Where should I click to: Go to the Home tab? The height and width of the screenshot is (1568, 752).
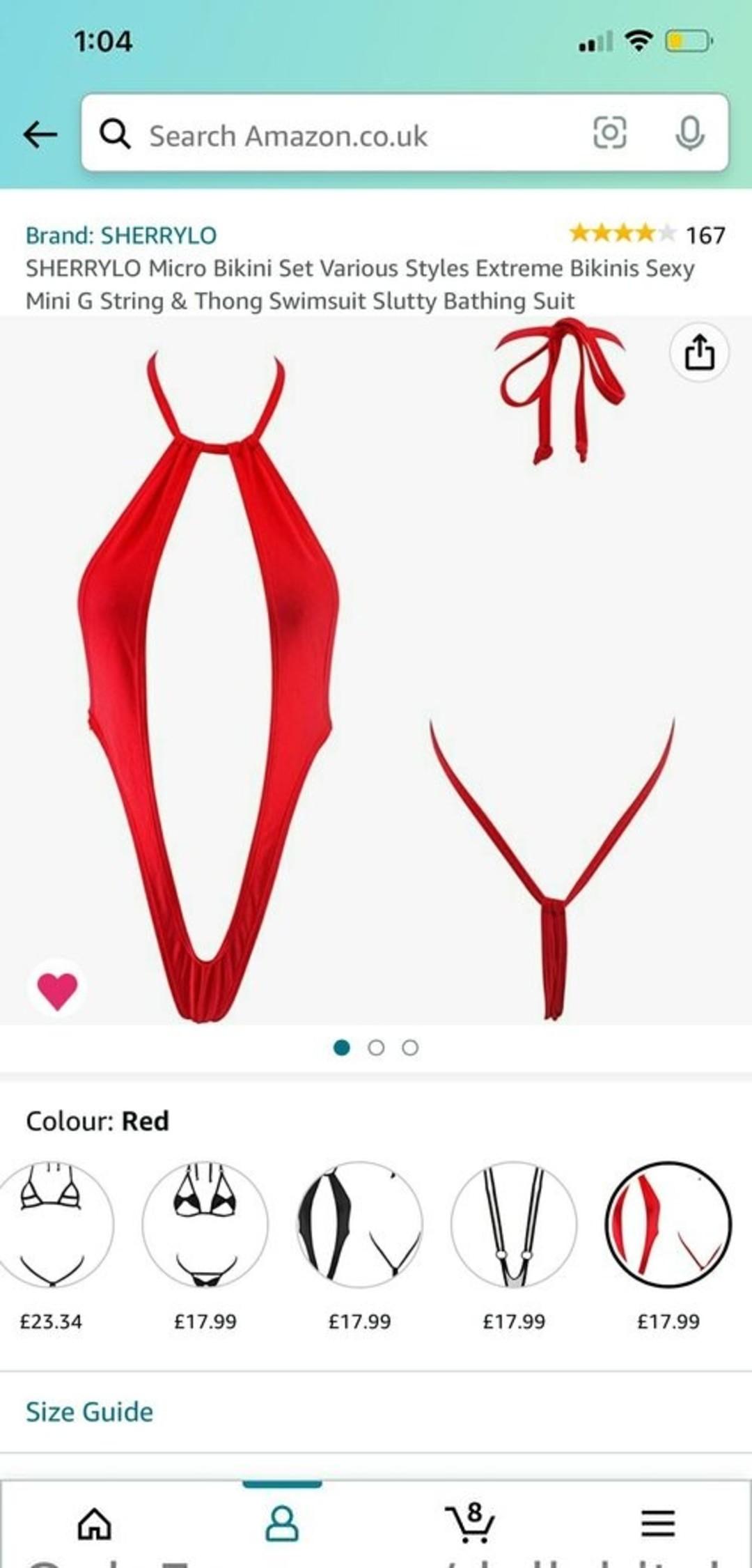(x=94, y=1523)
